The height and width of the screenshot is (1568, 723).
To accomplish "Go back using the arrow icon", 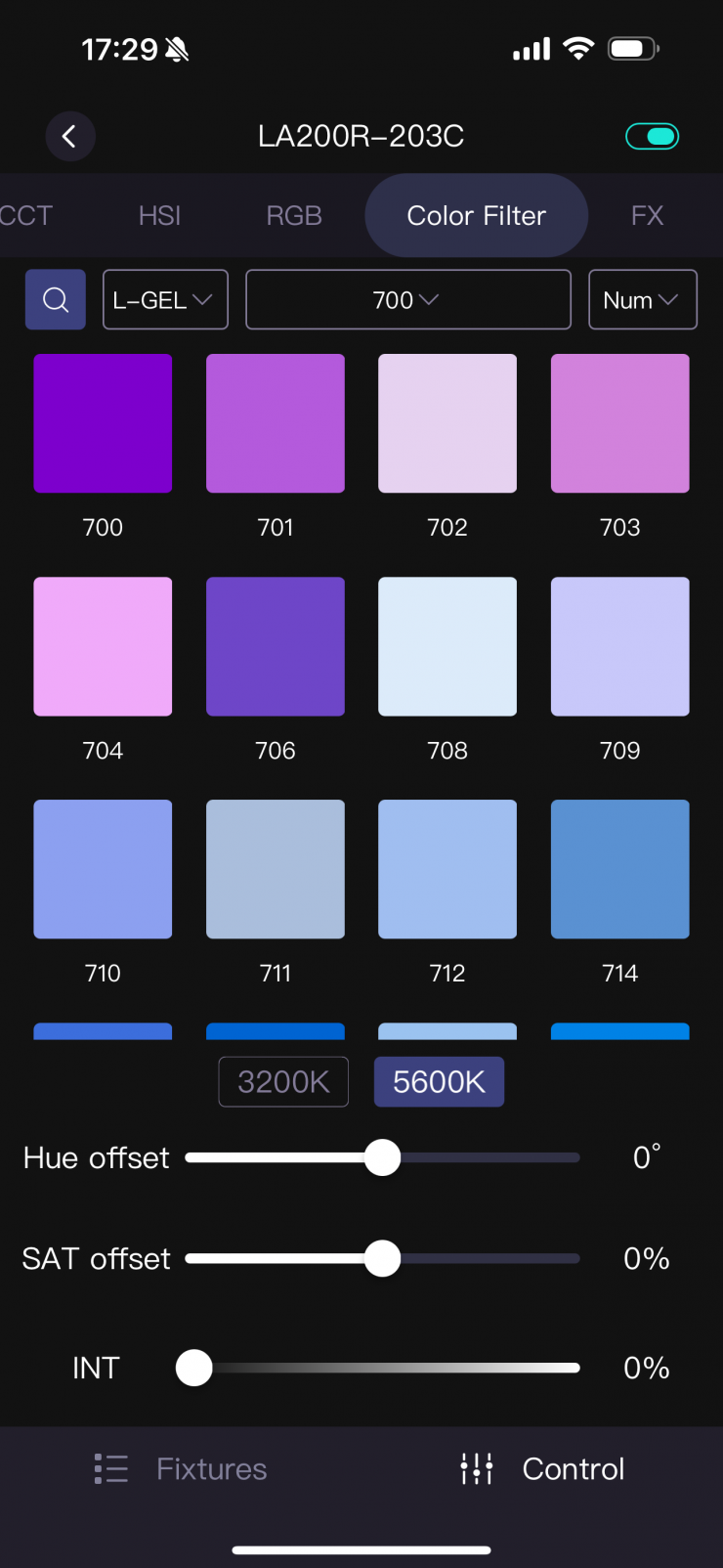I will click(x=69, y=137).
